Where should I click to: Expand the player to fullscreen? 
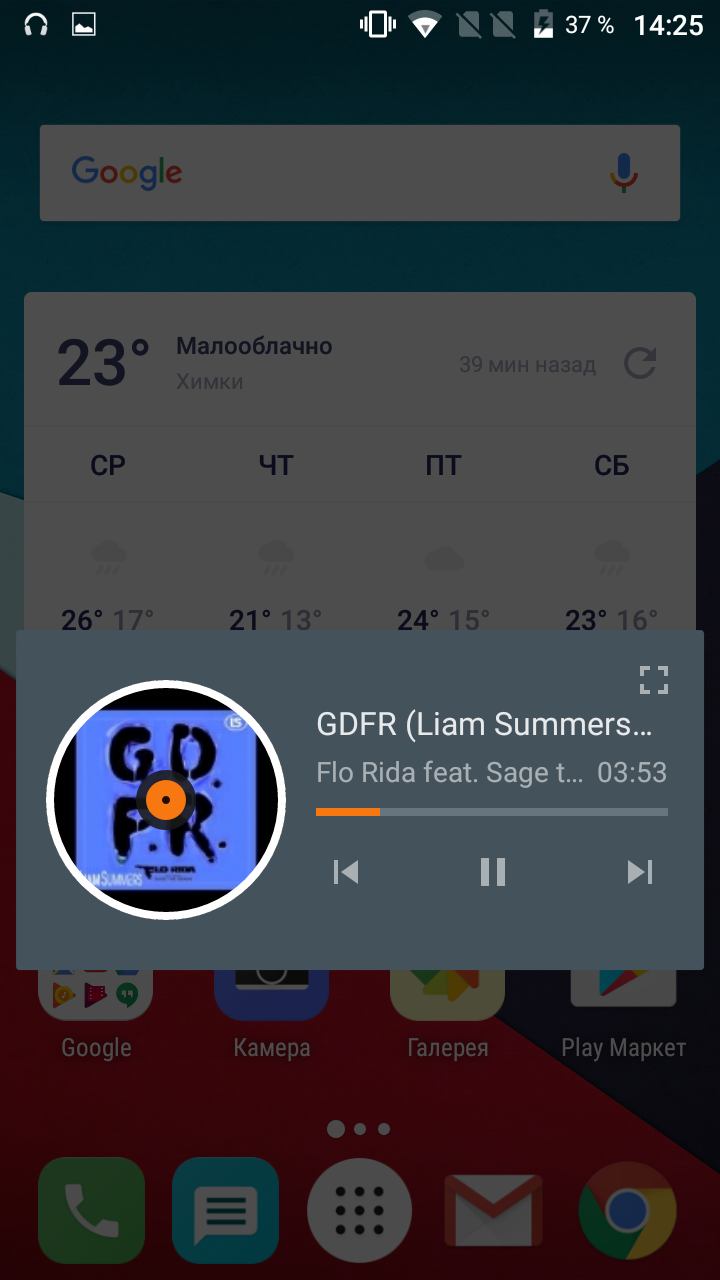click(x=654, y=680)
